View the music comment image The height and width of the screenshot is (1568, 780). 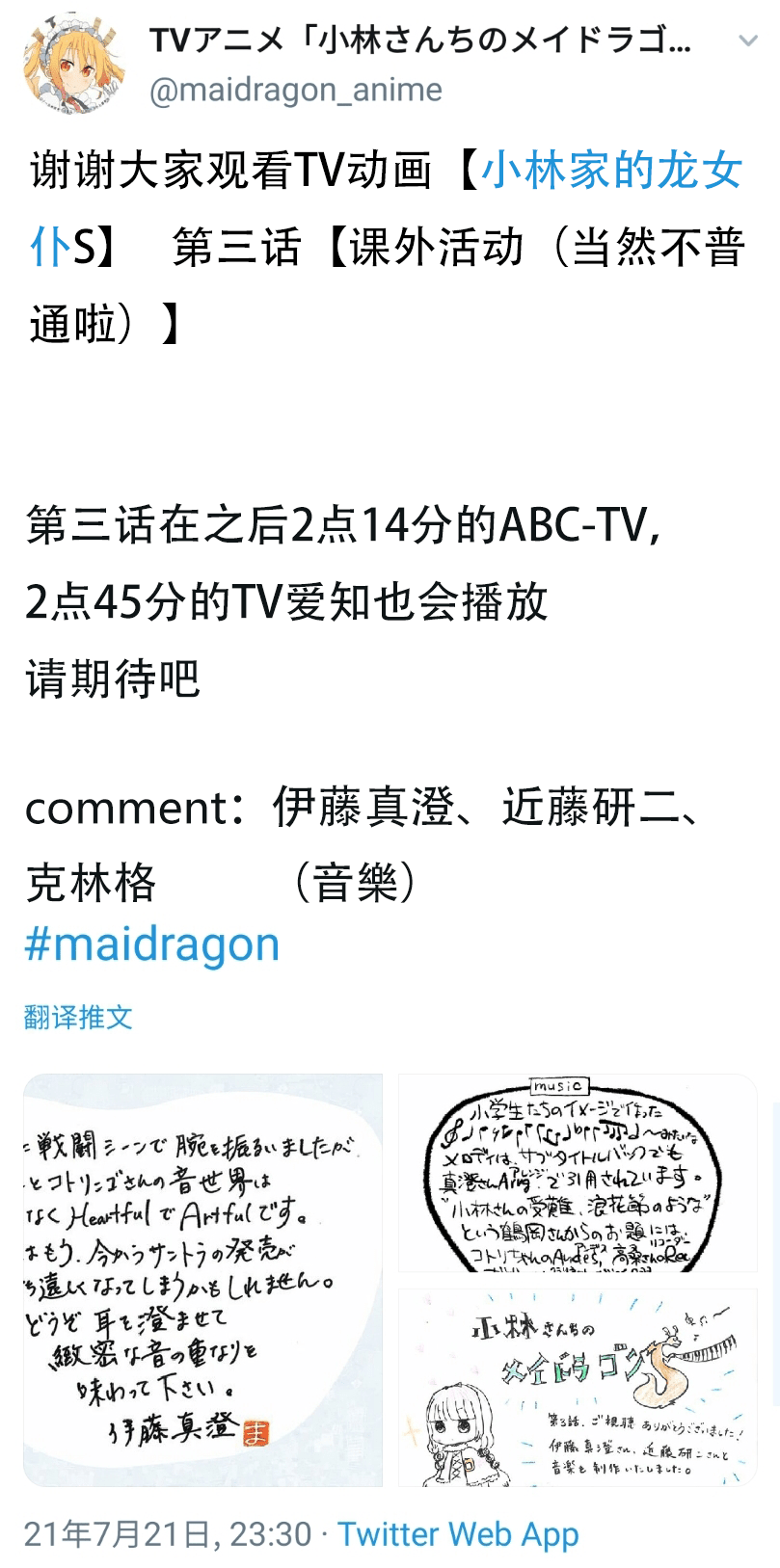(x=578, y=1173)
